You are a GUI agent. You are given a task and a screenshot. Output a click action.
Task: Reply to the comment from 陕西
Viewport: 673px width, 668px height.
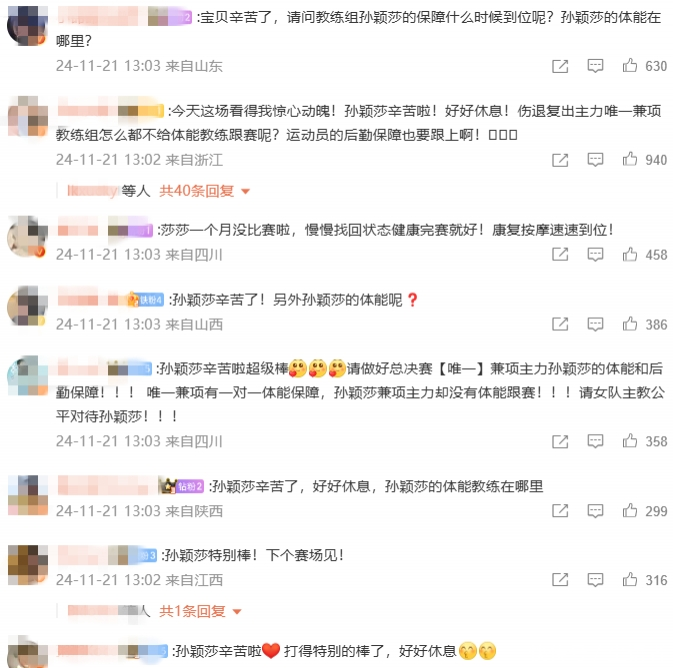coord(595,511)
